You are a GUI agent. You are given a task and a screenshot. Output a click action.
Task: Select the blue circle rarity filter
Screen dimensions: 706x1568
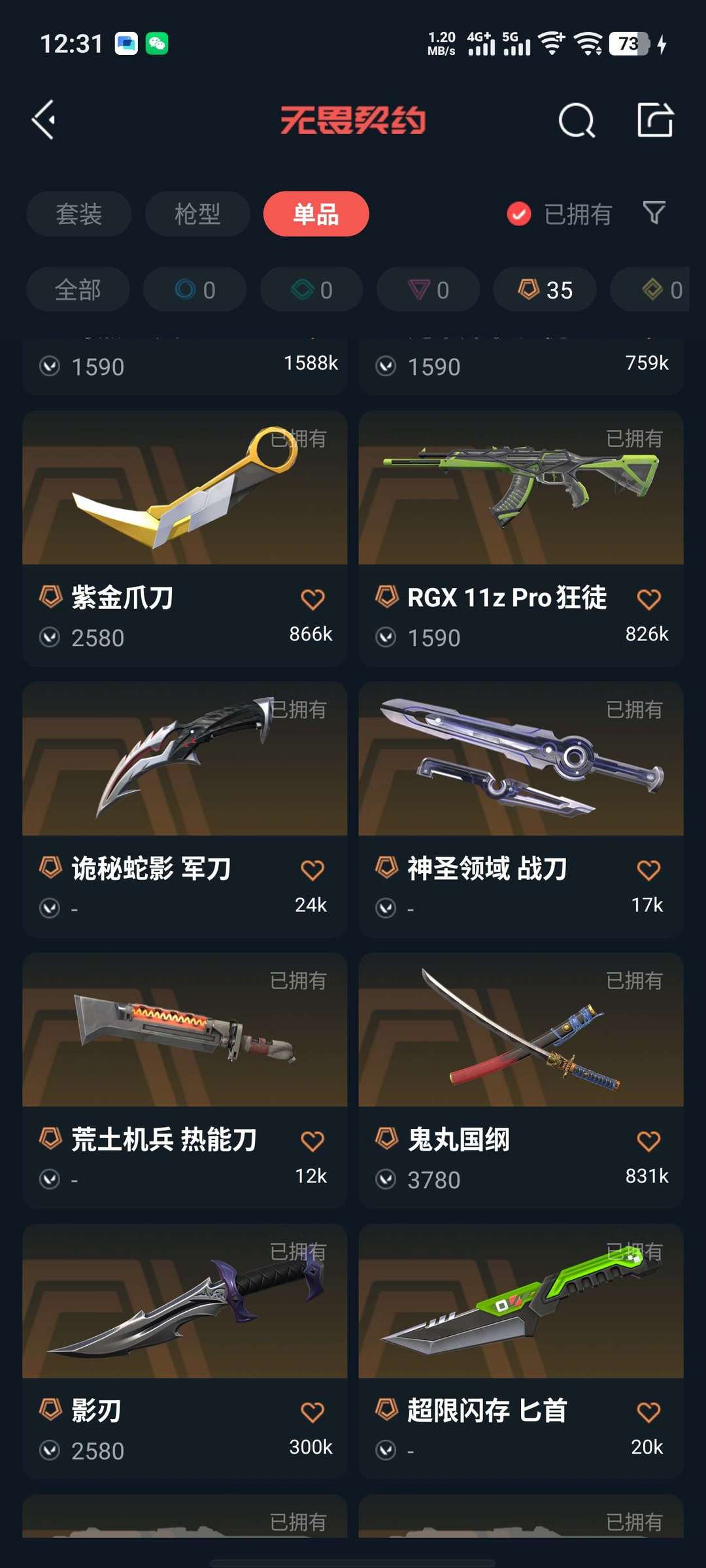click(194, 289)
